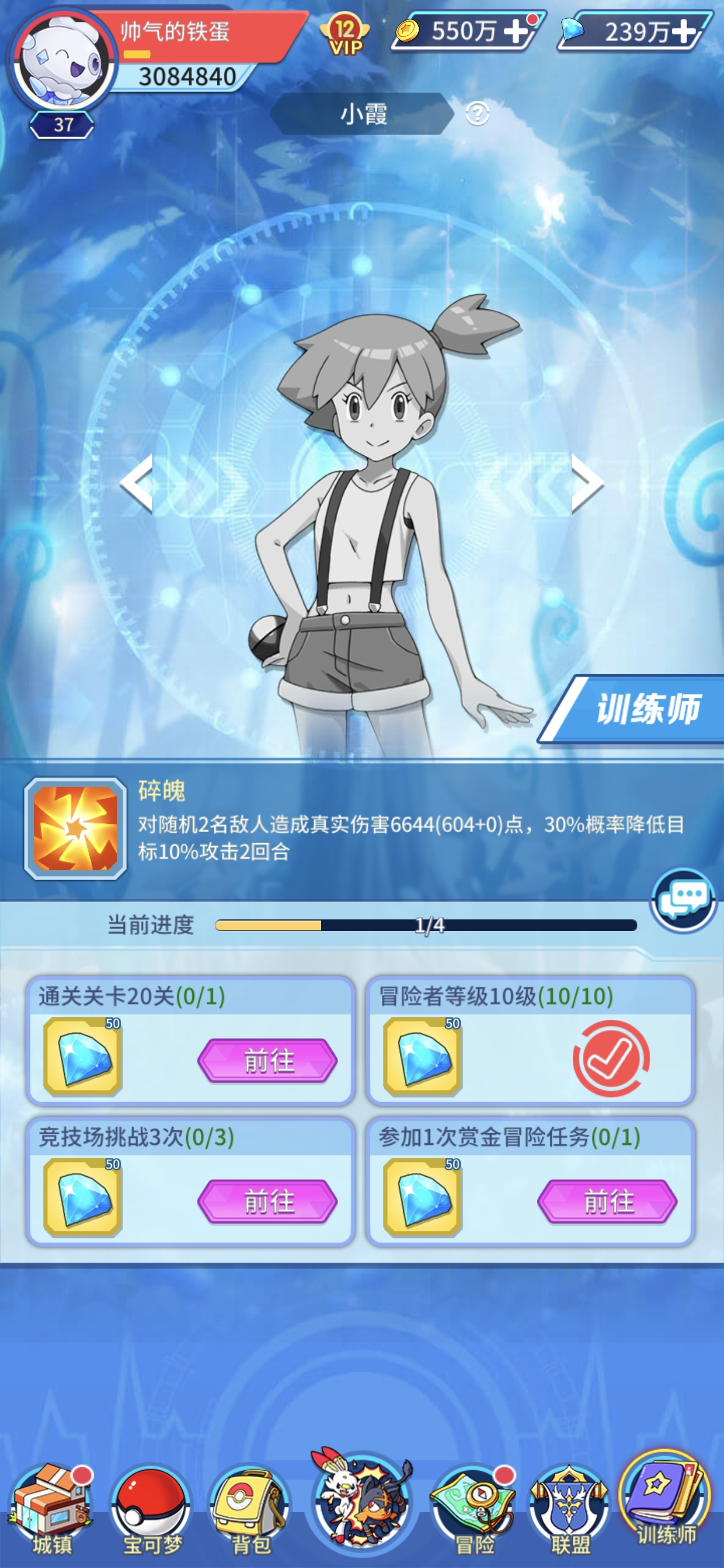The height and width of the screenshot is (1568, 724).
Task: Show the next trainer with right arrow
Action: pyautogui.click(x=586, y=483)
